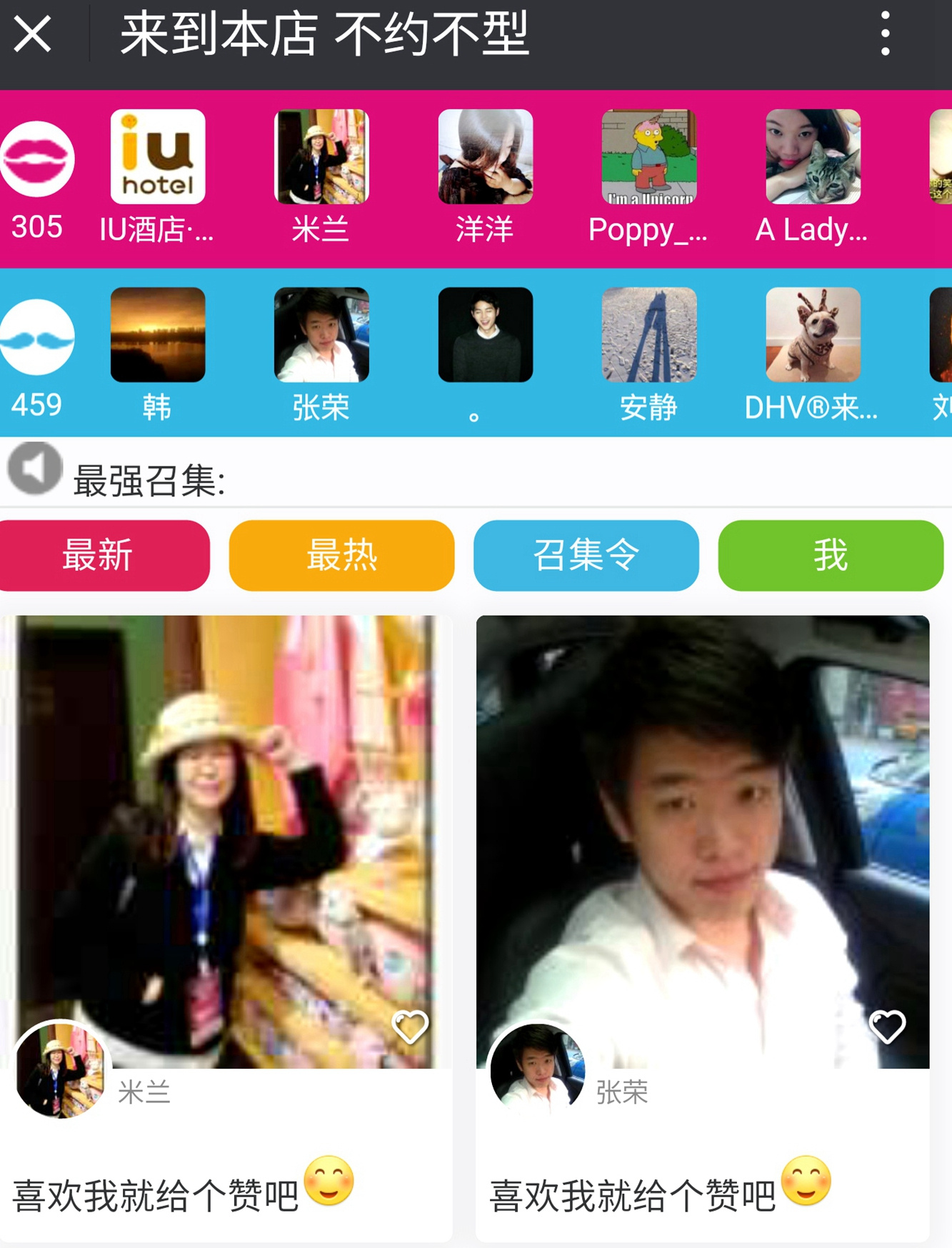Switch to 最热 tab
This screenshot has height=1248, width=952.
[341, 555]
